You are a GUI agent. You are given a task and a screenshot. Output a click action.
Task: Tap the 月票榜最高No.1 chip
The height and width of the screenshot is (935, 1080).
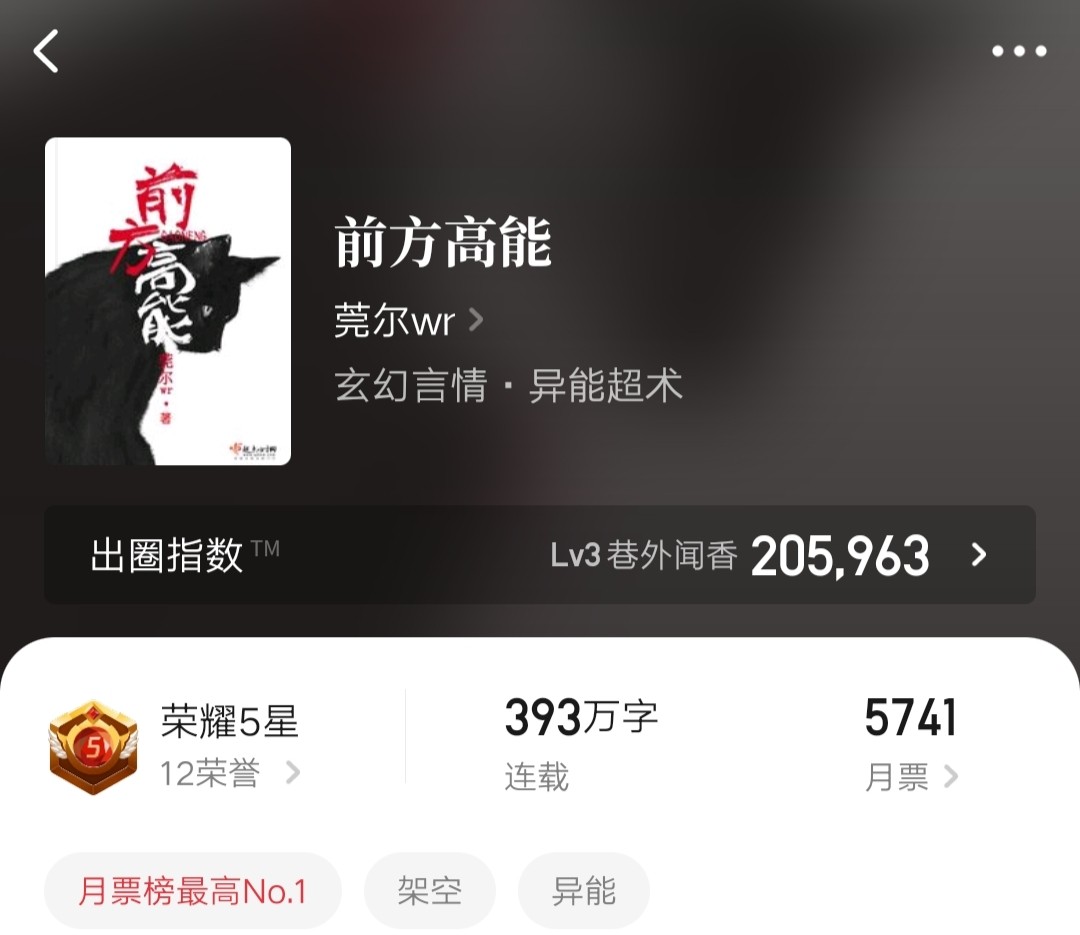coord(193,891)
